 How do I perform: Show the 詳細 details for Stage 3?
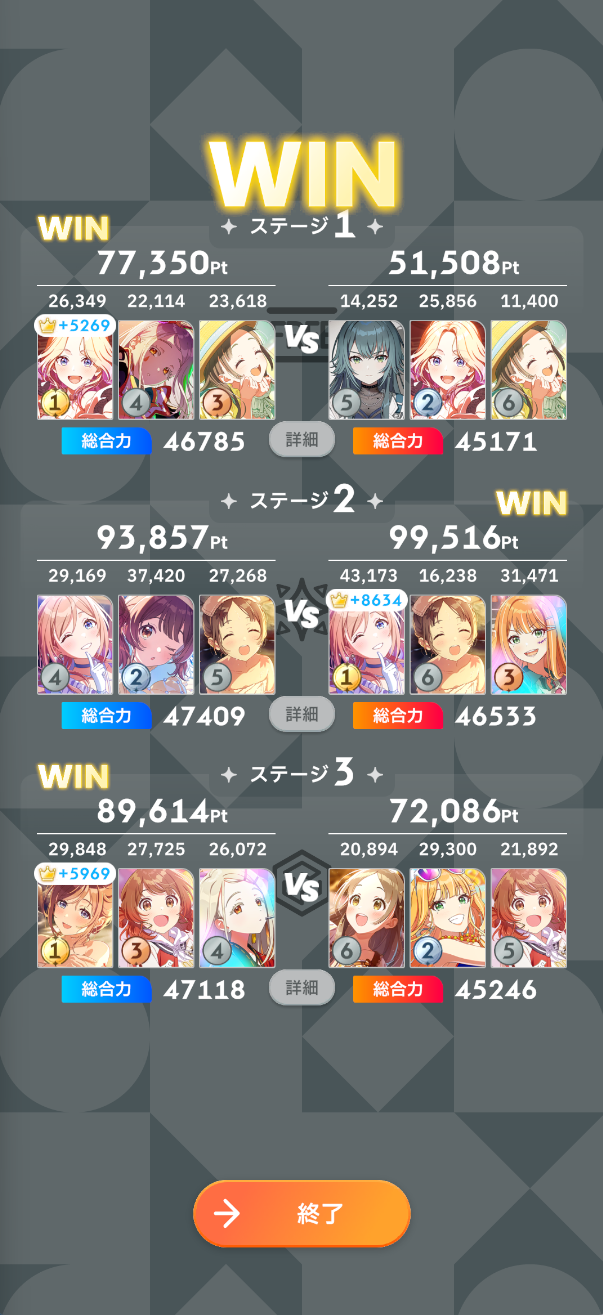(301, 988)
